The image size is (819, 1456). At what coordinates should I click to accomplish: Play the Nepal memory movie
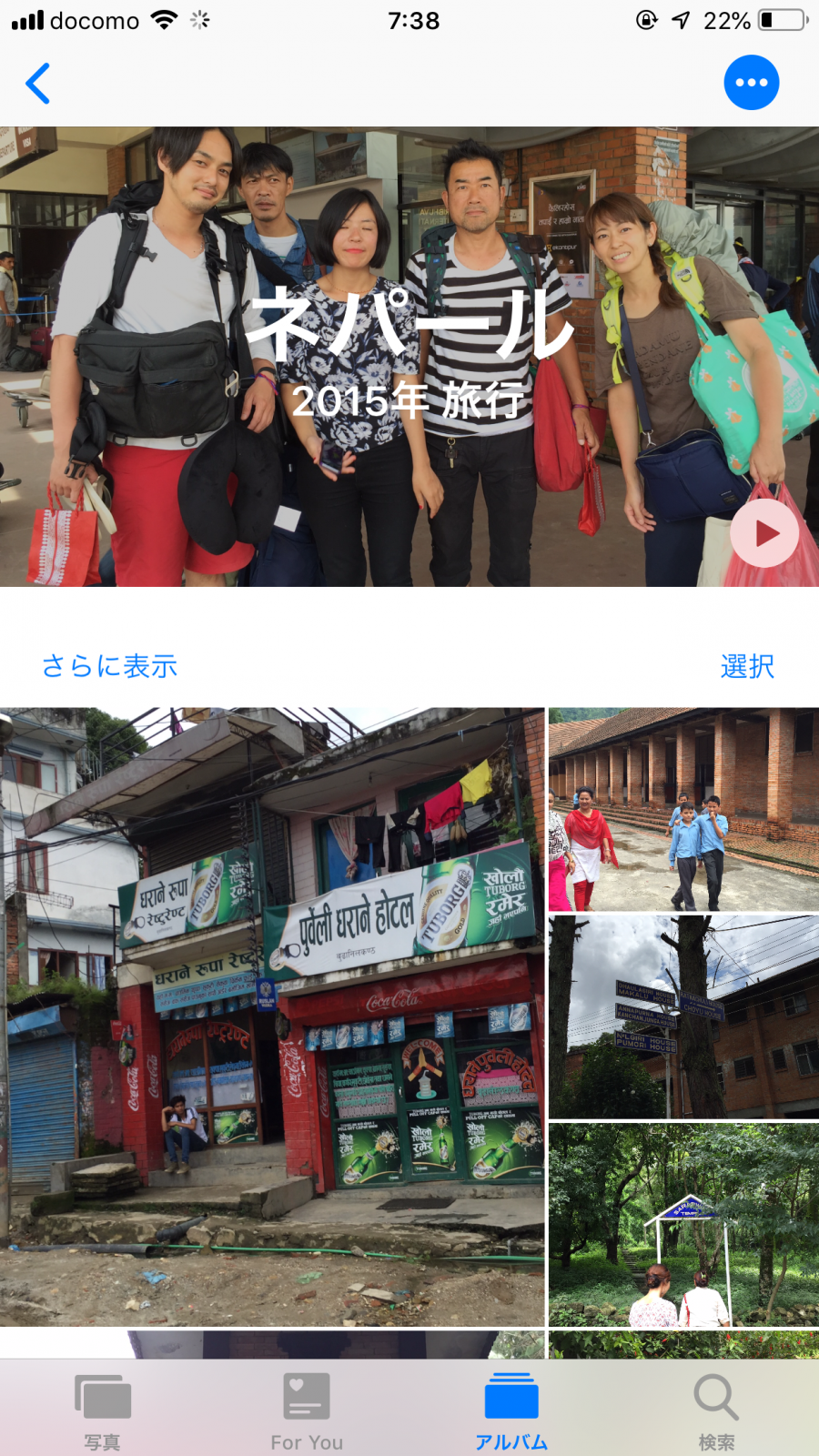pos(764,533)
